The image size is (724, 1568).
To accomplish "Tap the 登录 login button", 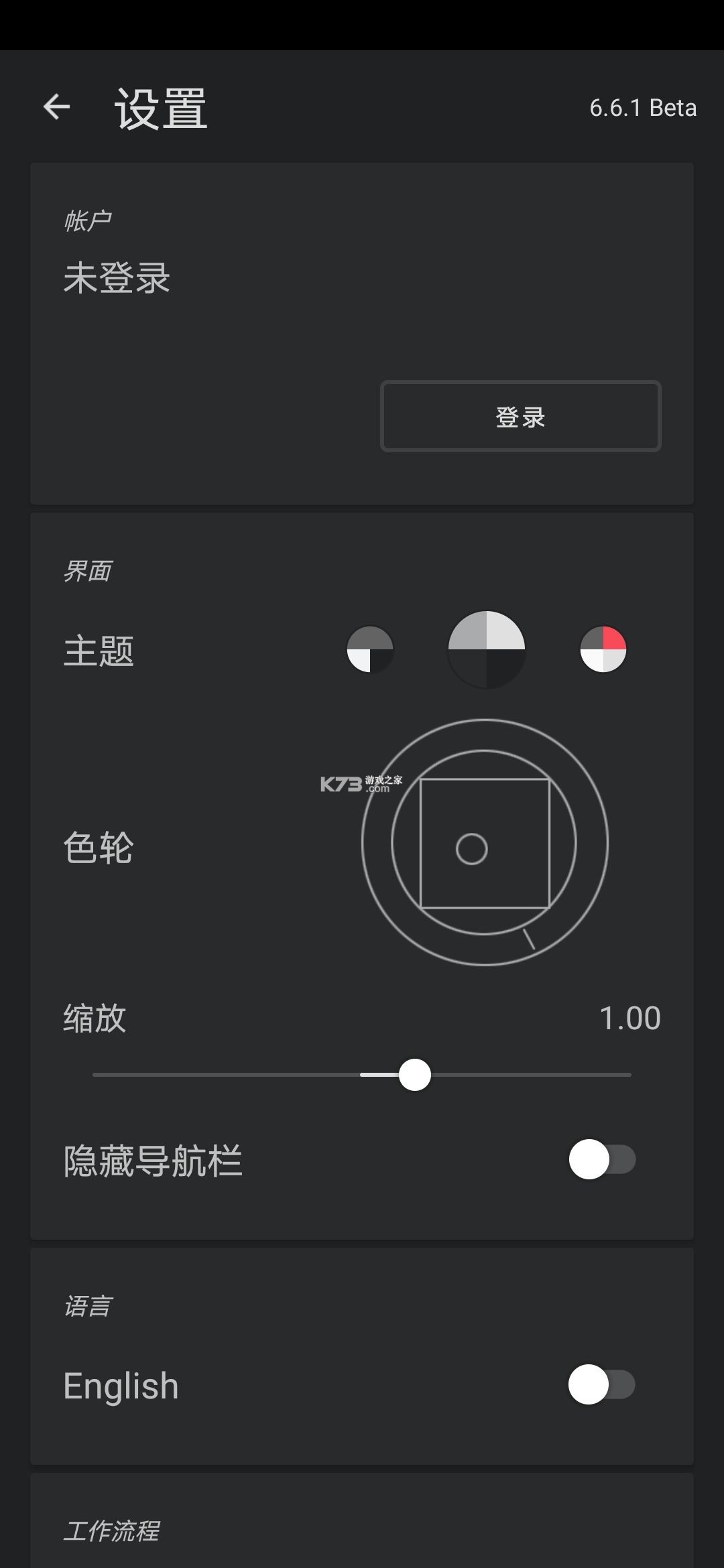I will point(520,417).
